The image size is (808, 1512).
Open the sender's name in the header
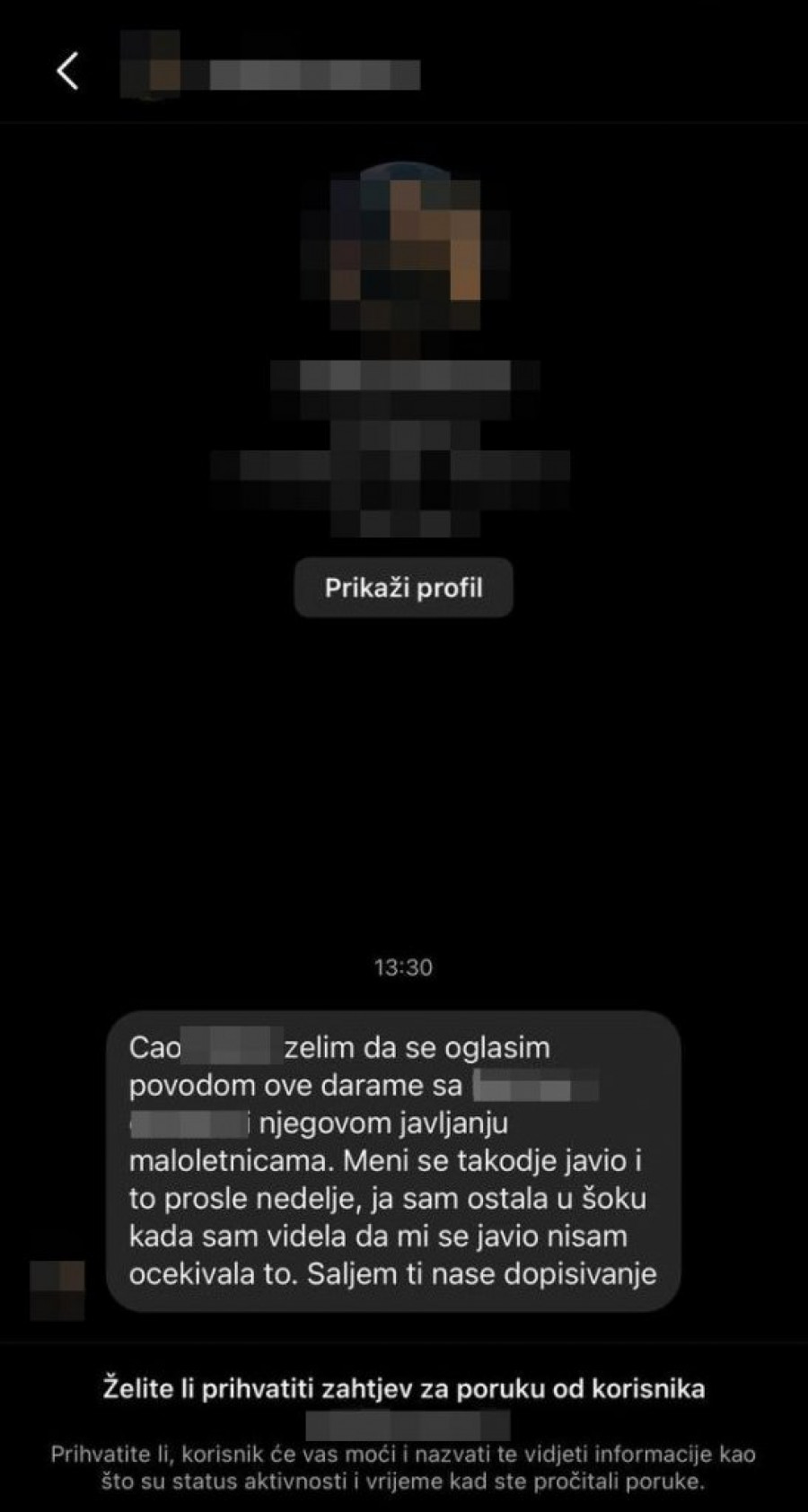(314, 74)
